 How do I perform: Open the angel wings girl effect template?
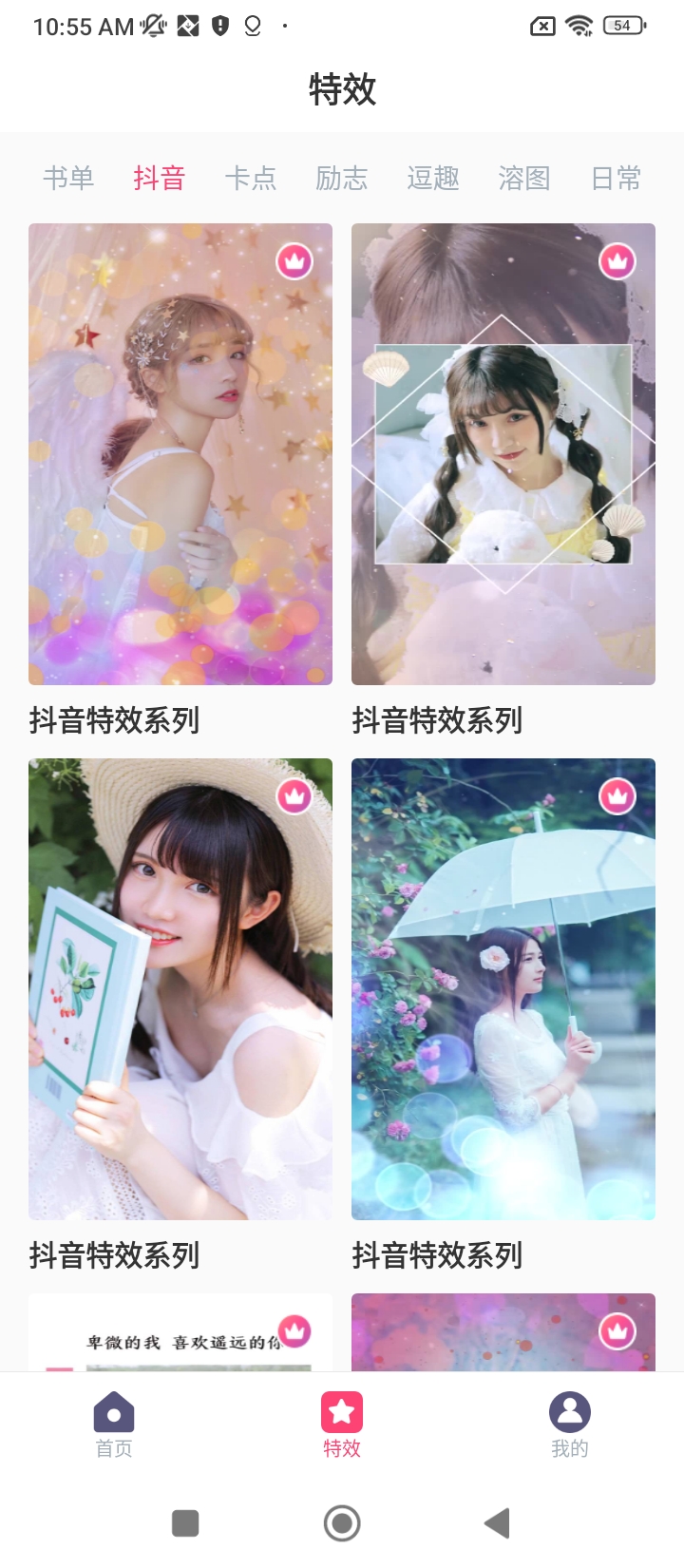[180, 454]
